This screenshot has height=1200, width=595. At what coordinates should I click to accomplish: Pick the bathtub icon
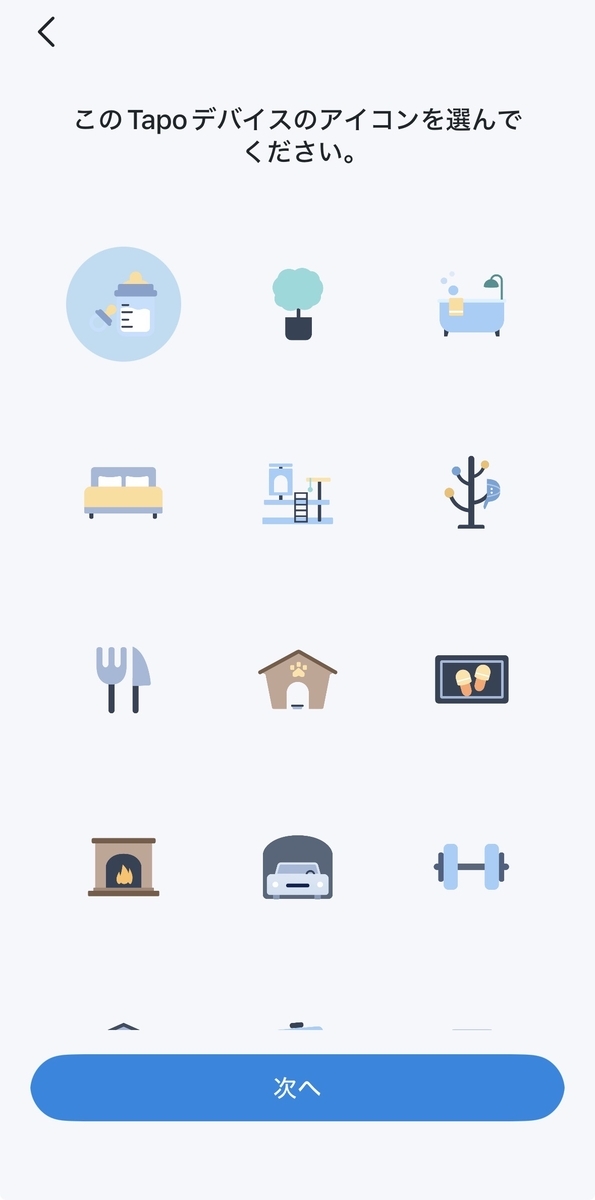(x=472, y=304)
